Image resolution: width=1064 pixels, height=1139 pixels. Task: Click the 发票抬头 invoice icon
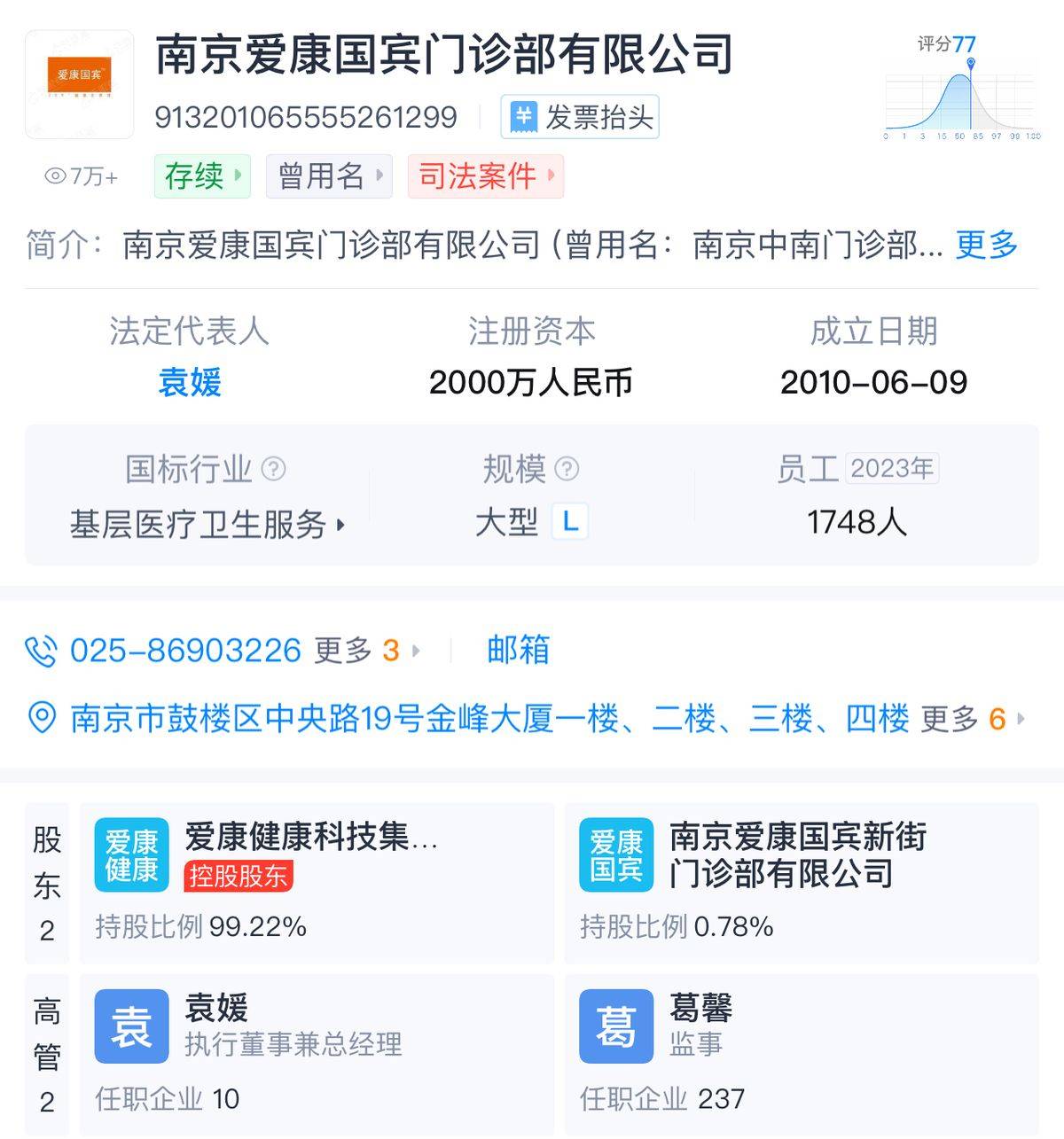[x=525, y=117]
